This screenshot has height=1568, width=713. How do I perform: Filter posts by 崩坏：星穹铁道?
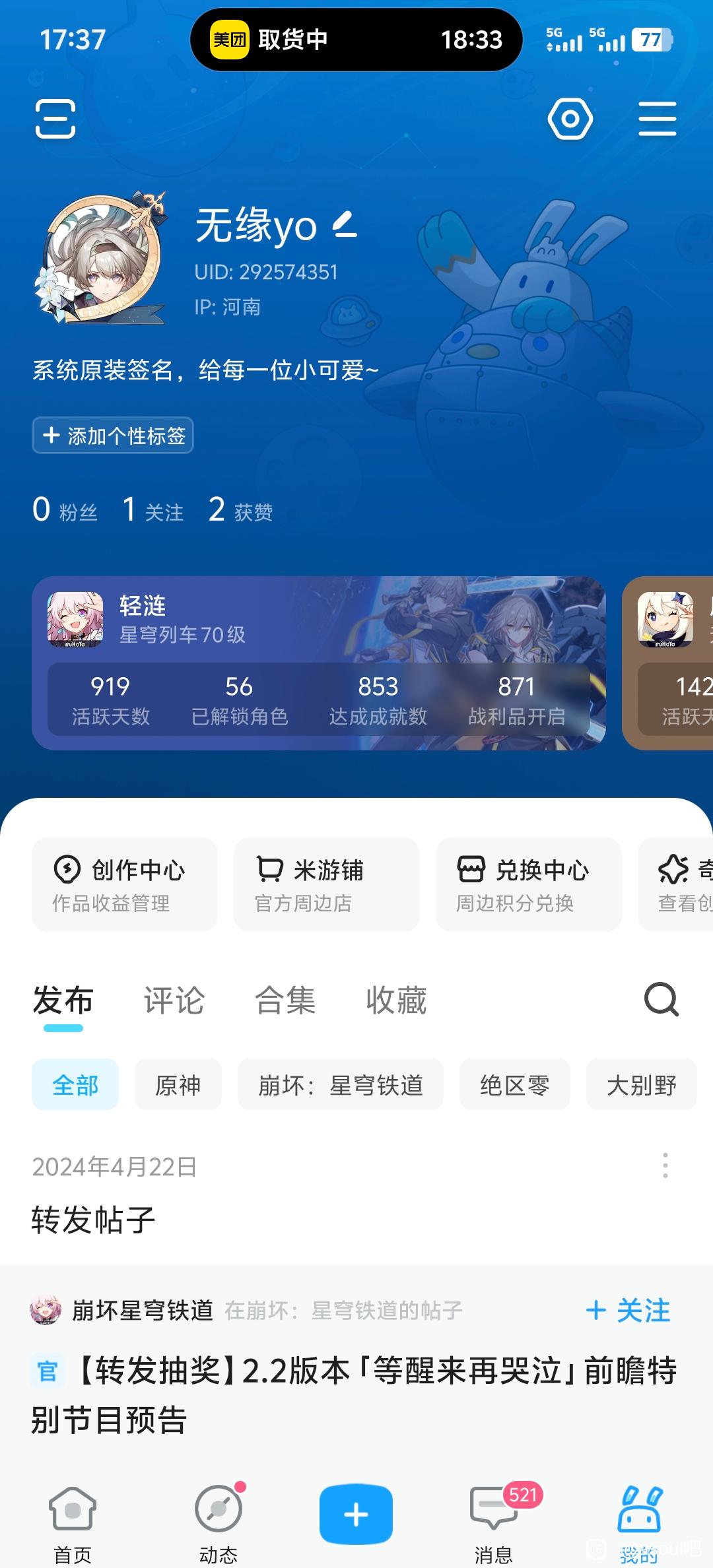(340, 1085)
